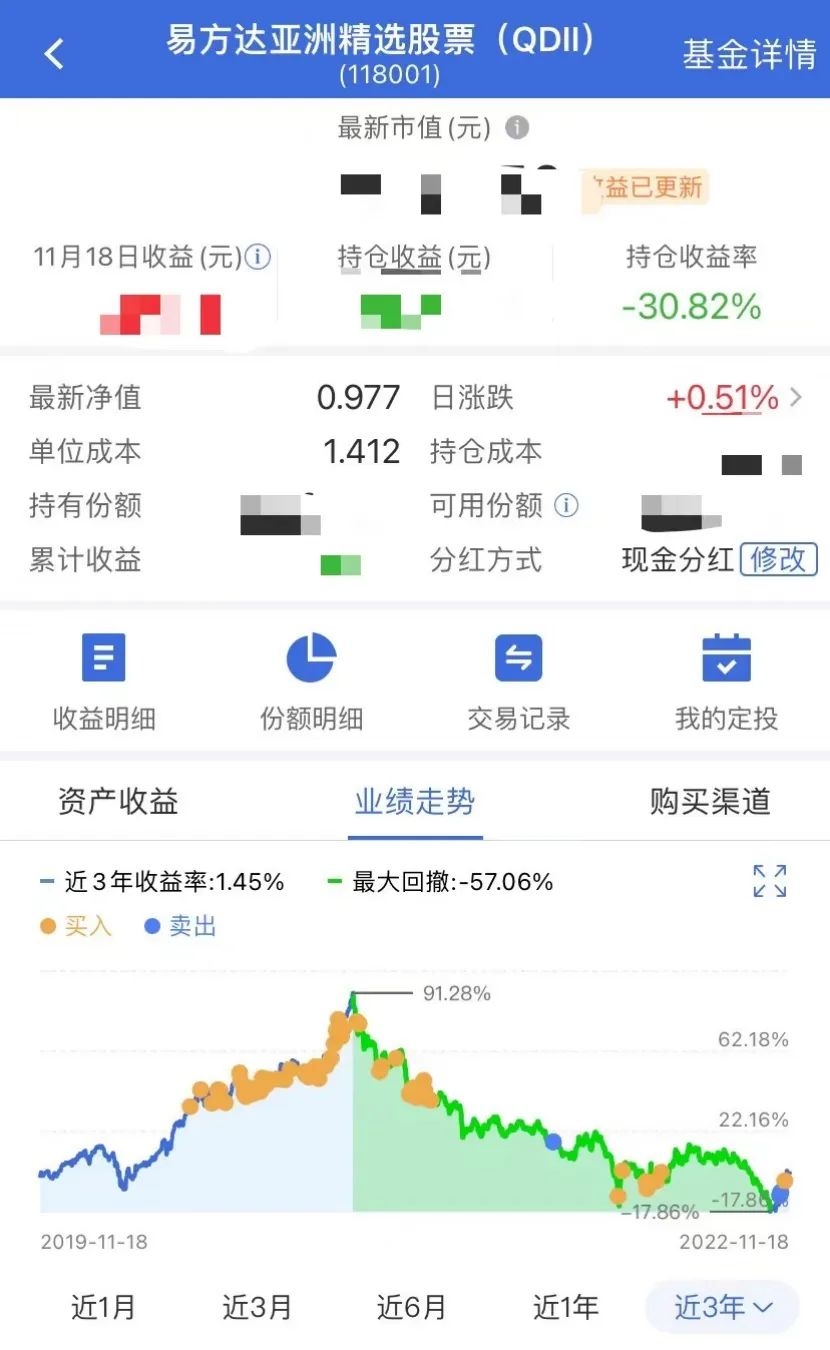
Task: Switch to the 购买渠道 tab
Action: tap(711, 801)
